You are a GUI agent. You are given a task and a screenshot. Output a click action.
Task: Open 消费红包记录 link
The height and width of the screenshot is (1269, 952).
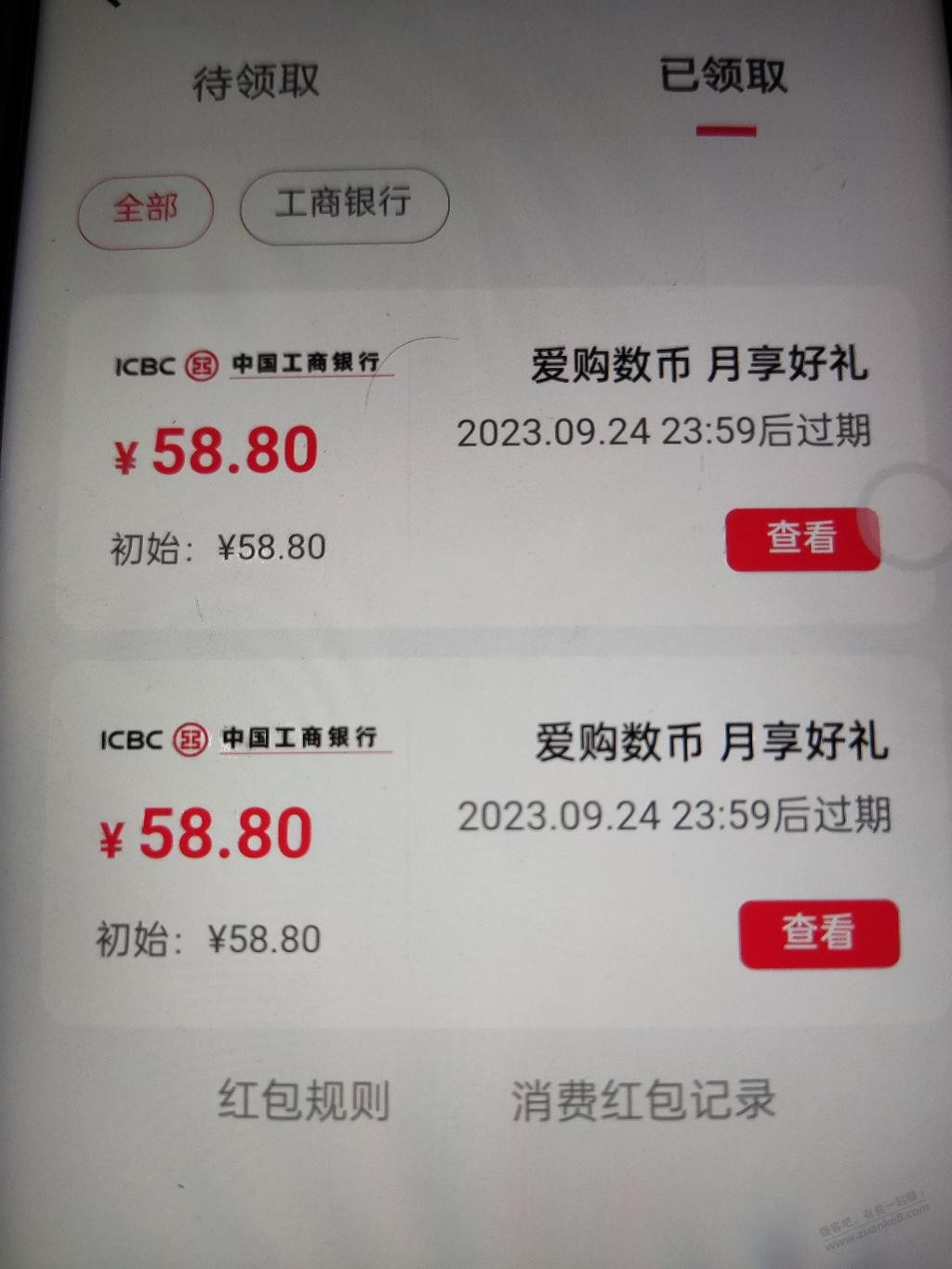pyautogui.click(x=643, y=1100)
